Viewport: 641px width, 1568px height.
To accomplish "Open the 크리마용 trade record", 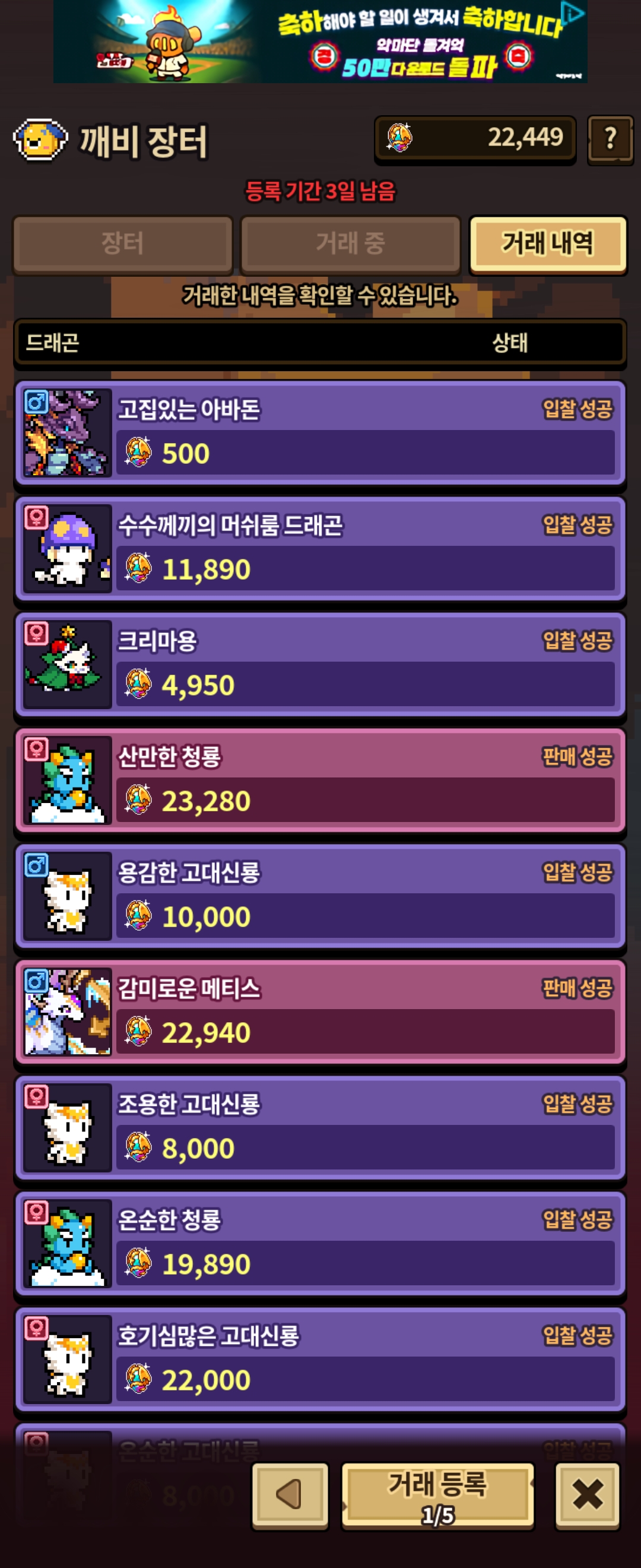I will [320, 664].
